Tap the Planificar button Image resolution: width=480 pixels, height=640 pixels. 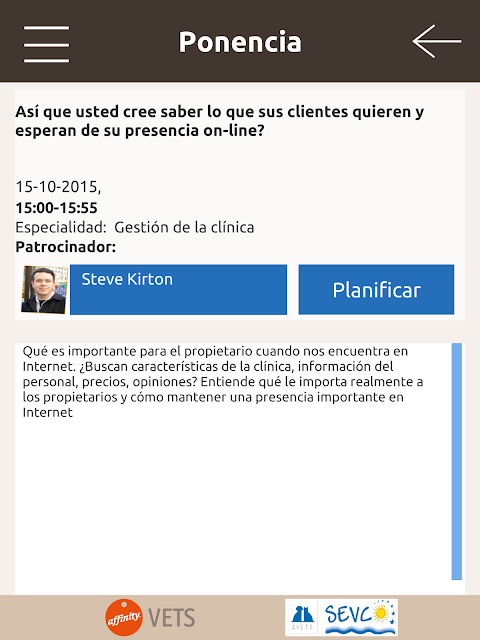(x=376, y=289)
